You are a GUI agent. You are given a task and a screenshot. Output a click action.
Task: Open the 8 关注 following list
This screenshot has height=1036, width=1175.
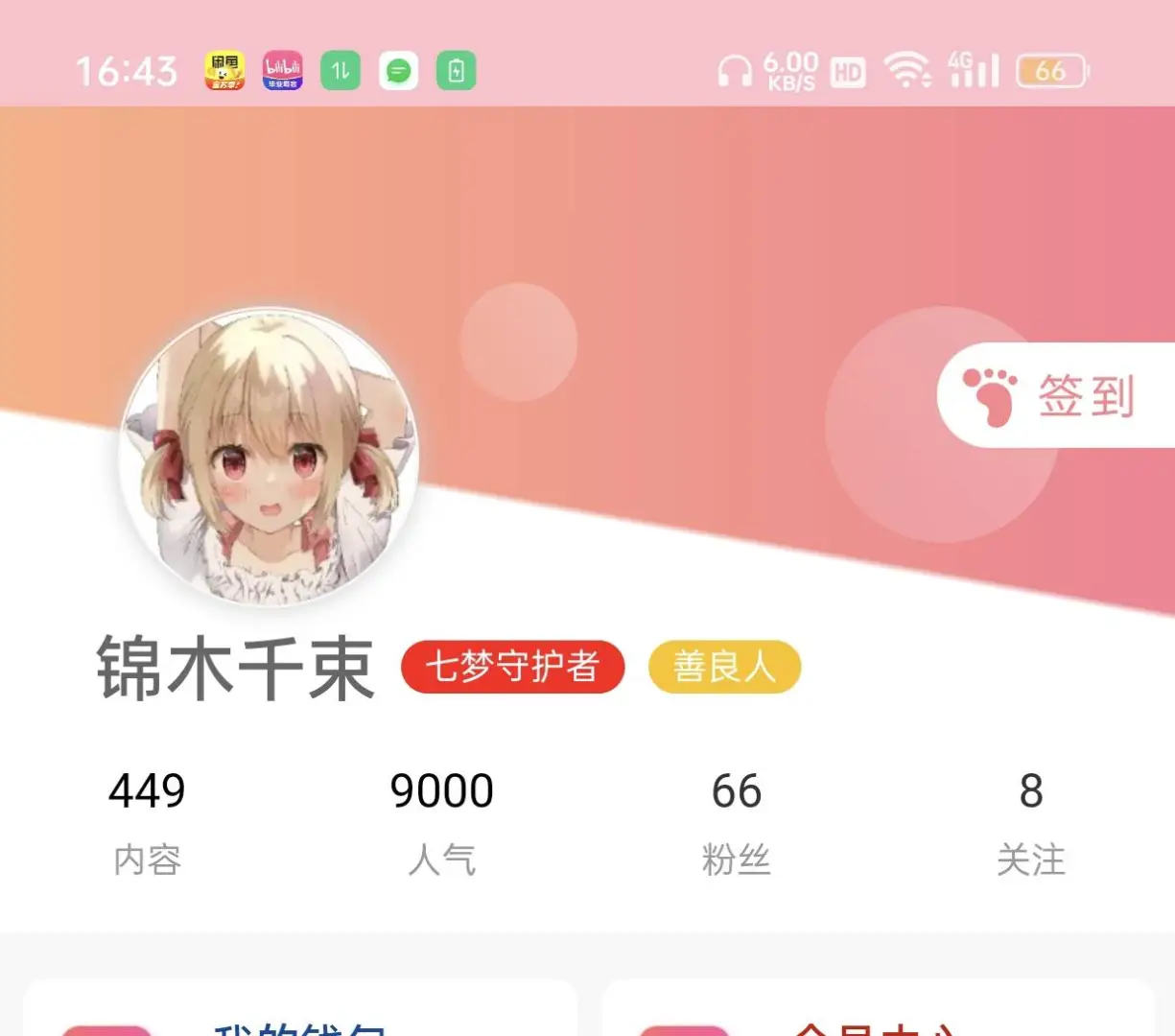point(1030,821)
